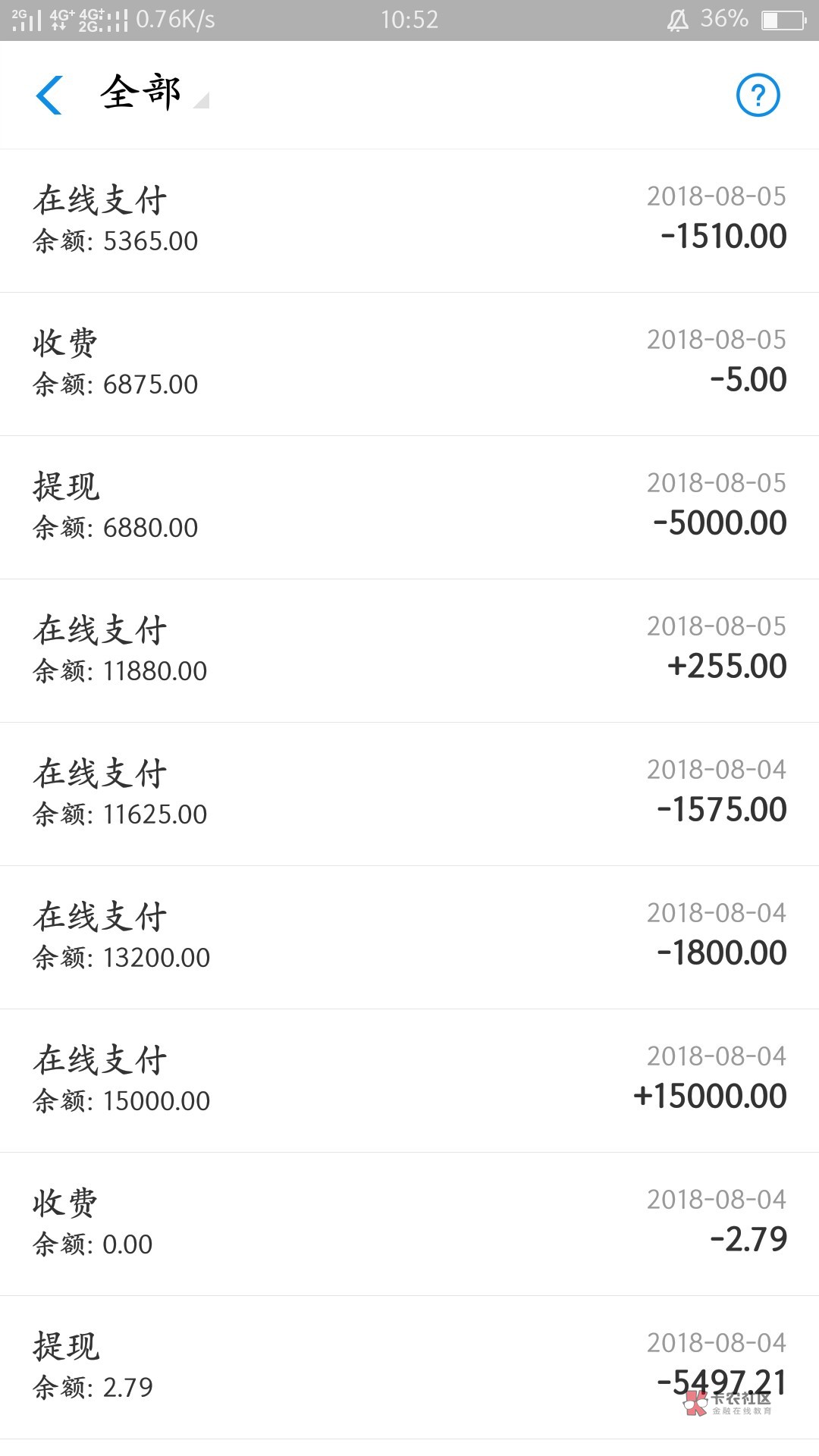Go back using the blue arrow
819x1456 pixels.
click(49, 96)
